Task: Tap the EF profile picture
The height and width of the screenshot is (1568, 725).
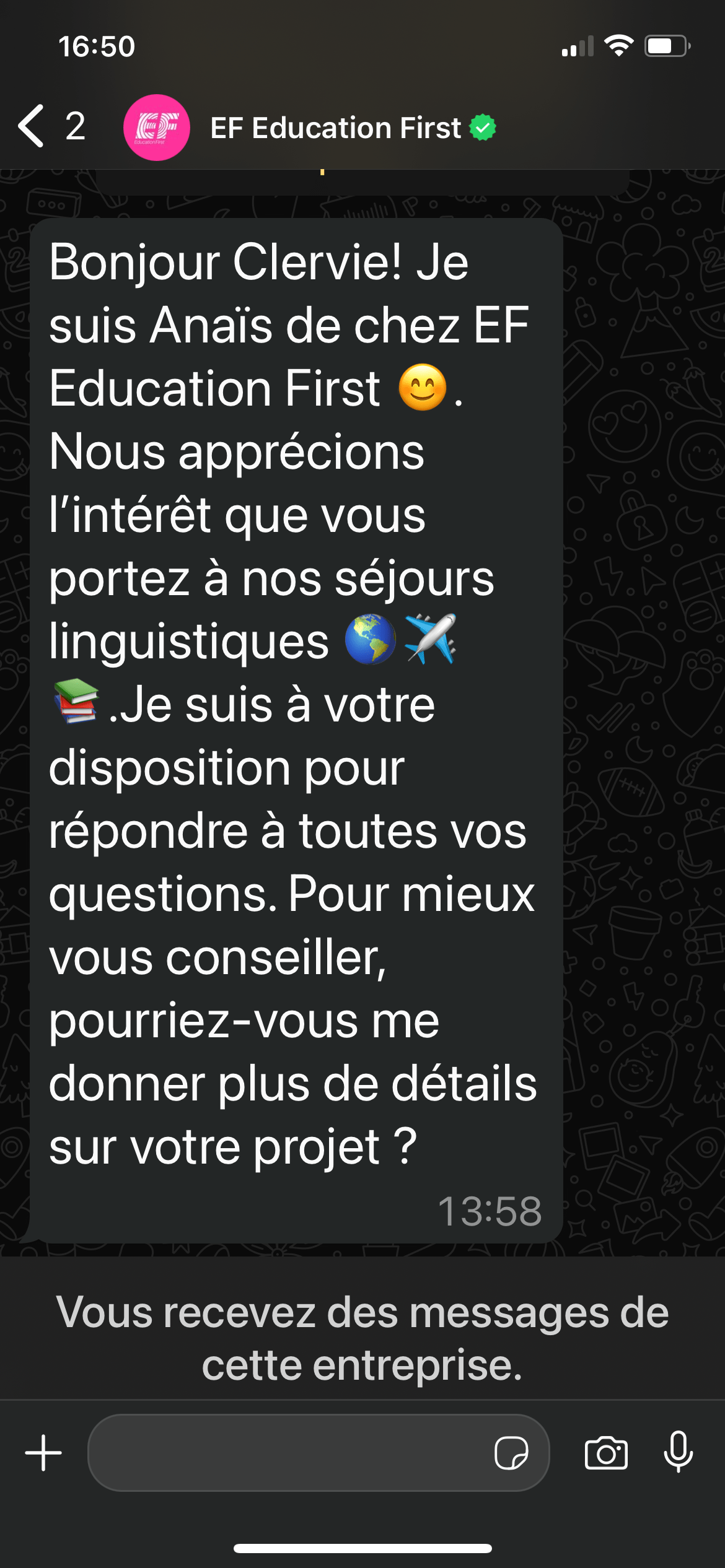Action: (156, 128)
